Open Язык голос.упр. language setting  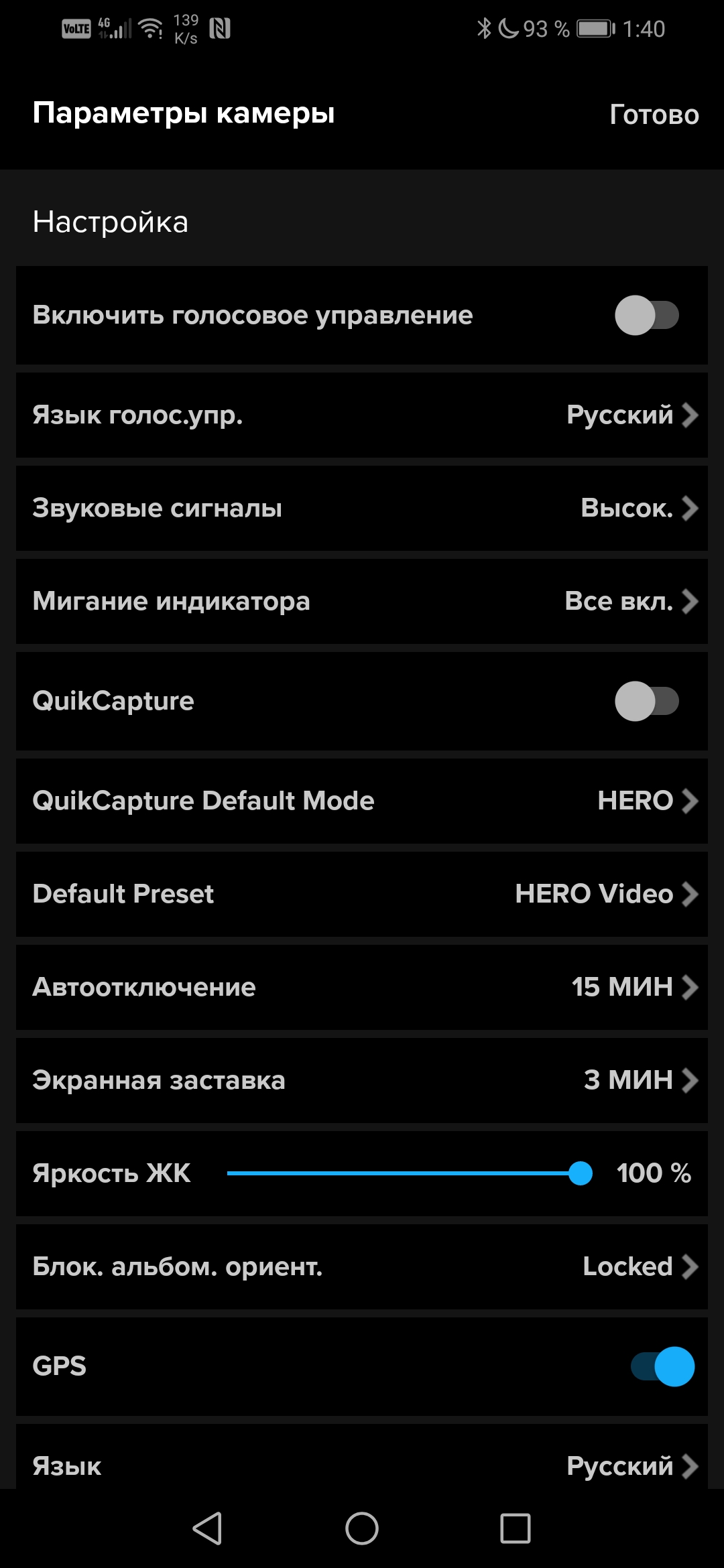pyautogui.click(x=362, y=415)
